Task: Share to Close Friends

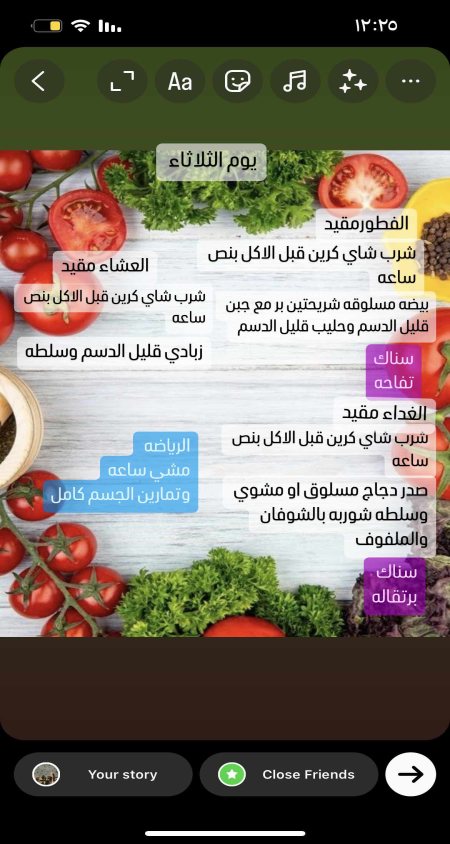Action: (x=289, y=775)
